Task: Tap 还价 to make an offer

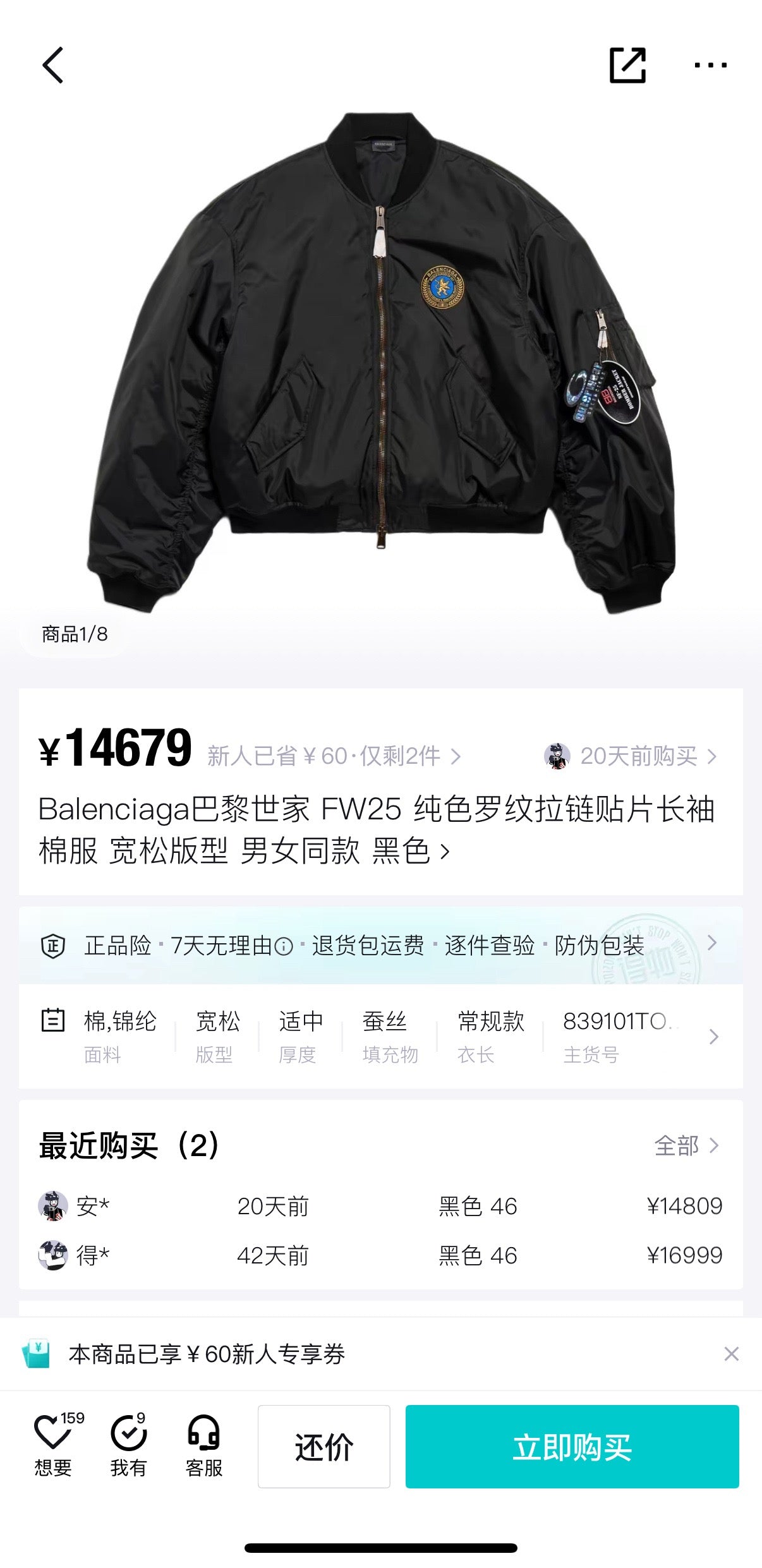Action: pos(324,1447)
